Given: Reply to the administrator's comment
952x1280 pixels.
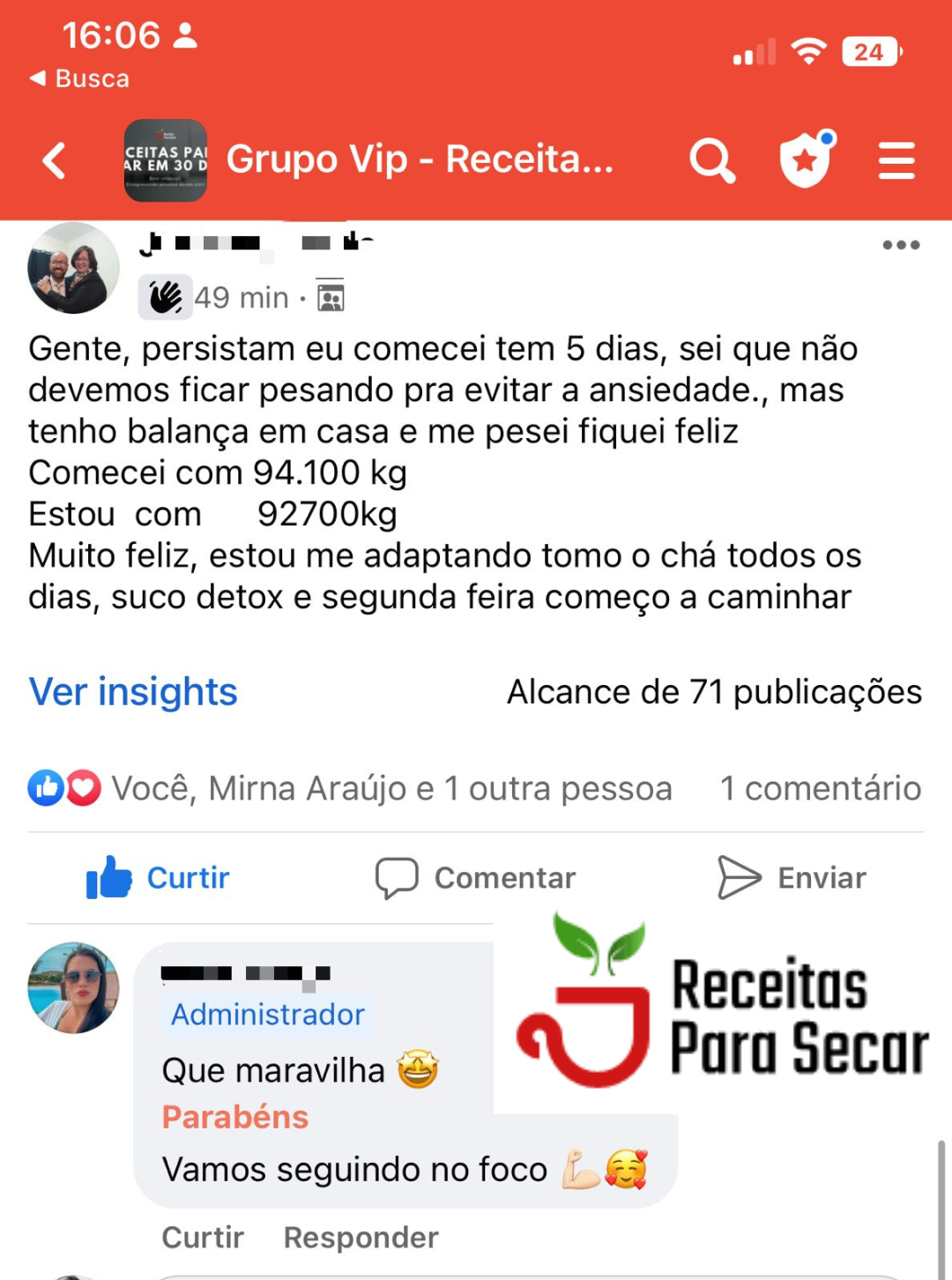Looking at the screenshot, I should [x=361, y=1238].
